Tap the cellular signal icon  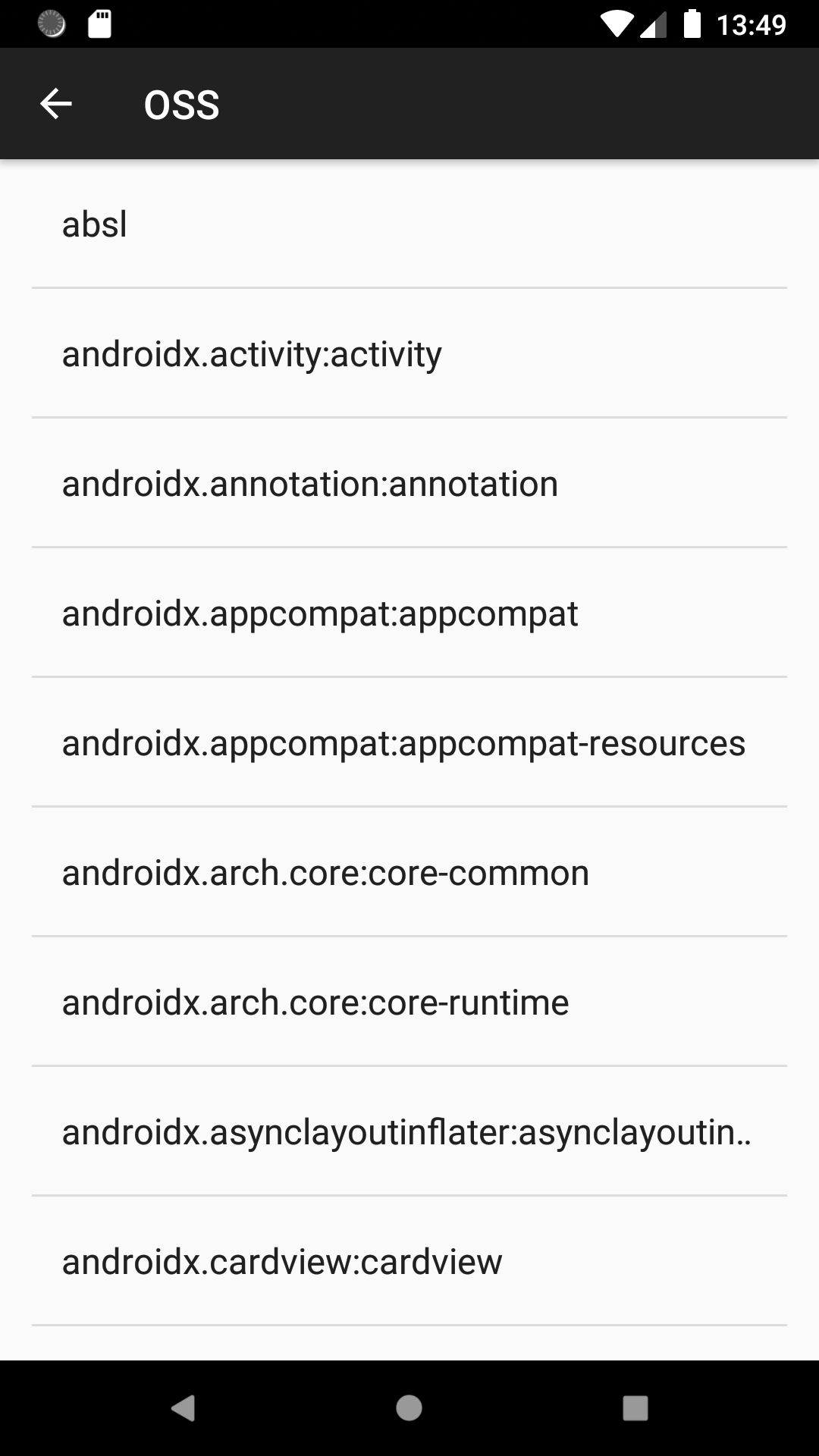[654, 24]
